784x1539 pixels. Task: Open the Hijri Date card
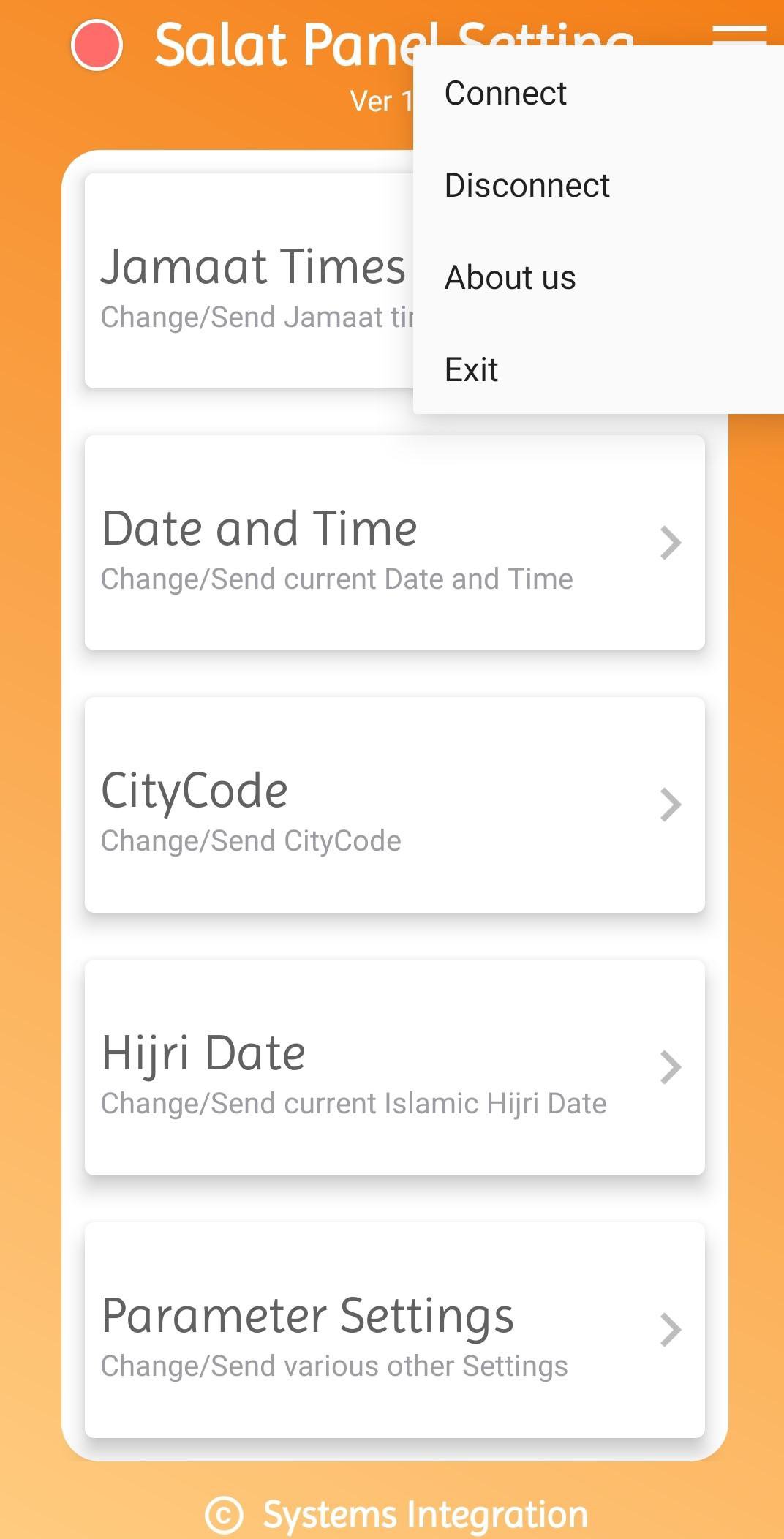pos(395,1067)
